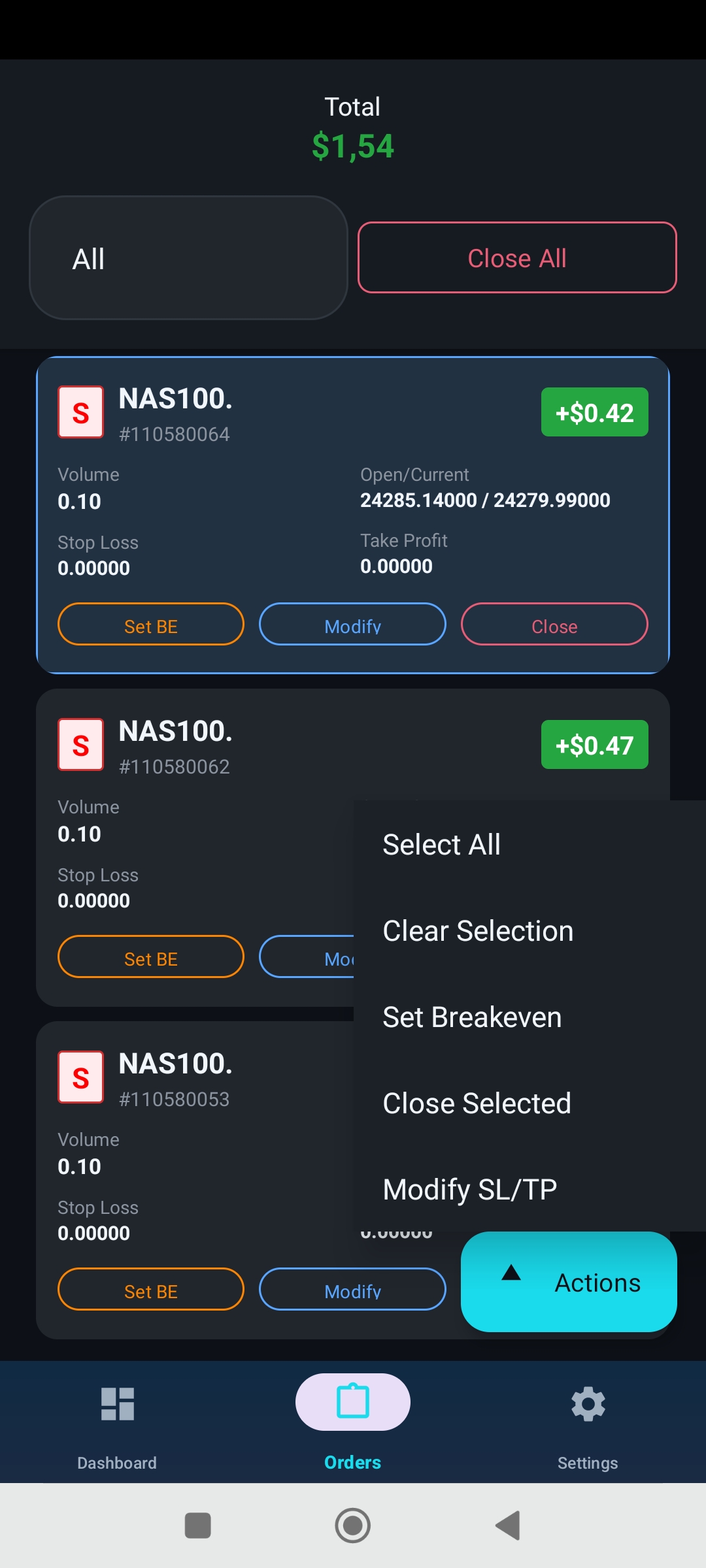
Task: Choose Close Selected in the menu
Action: point(477,1103)
